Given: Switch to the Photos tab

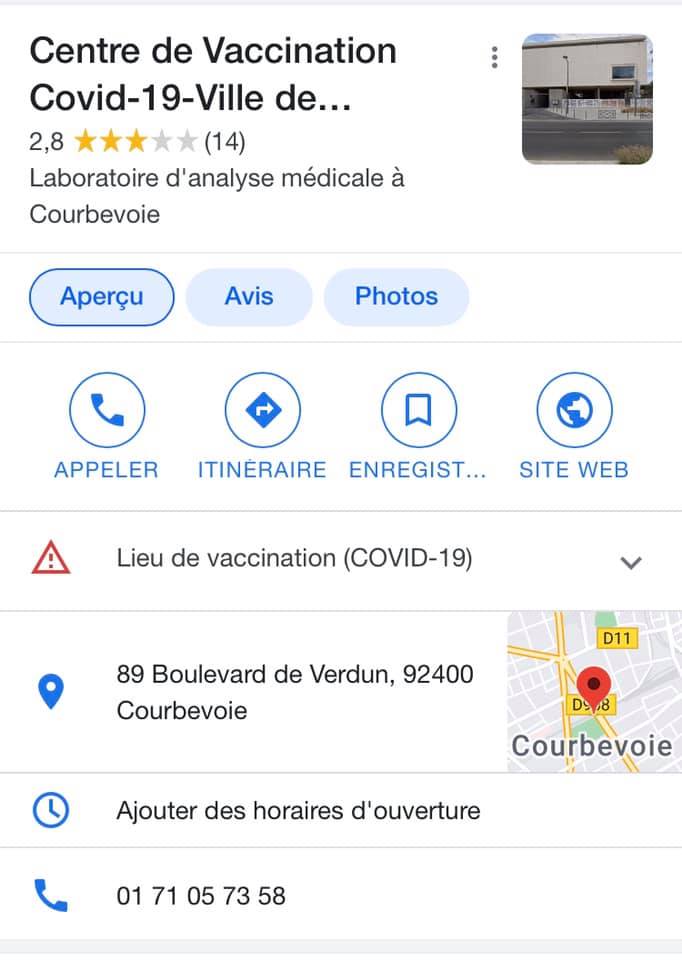Looking at the screenshot, I should pos(396,297).
